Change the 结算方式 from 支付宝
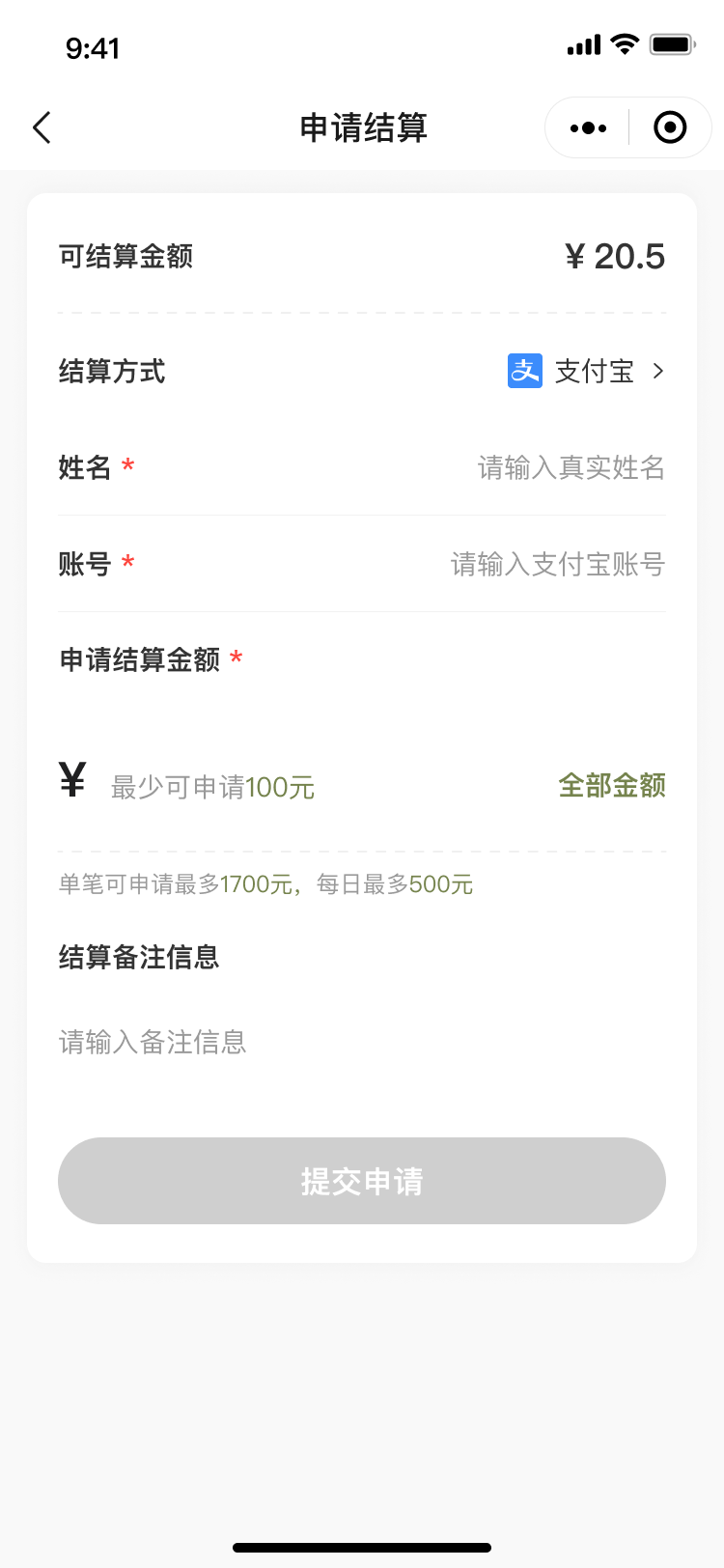This screenshot has width=724, height=1568. (587, 372)
